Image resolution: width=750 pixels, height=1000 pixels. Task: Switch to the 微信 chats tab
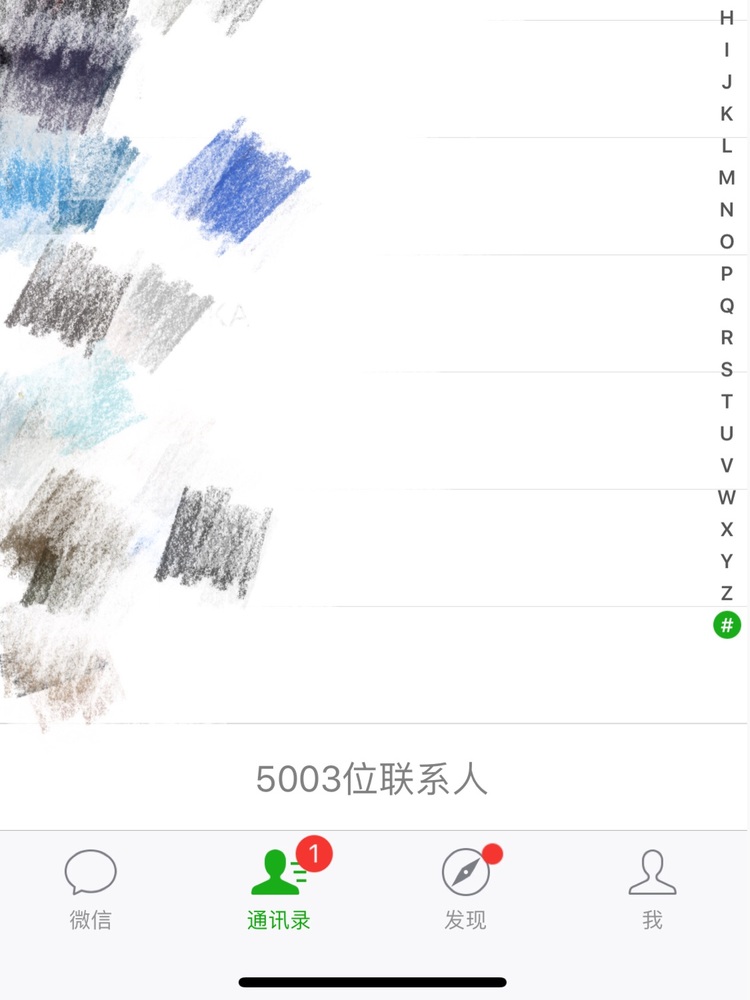(x=91, y=889)
